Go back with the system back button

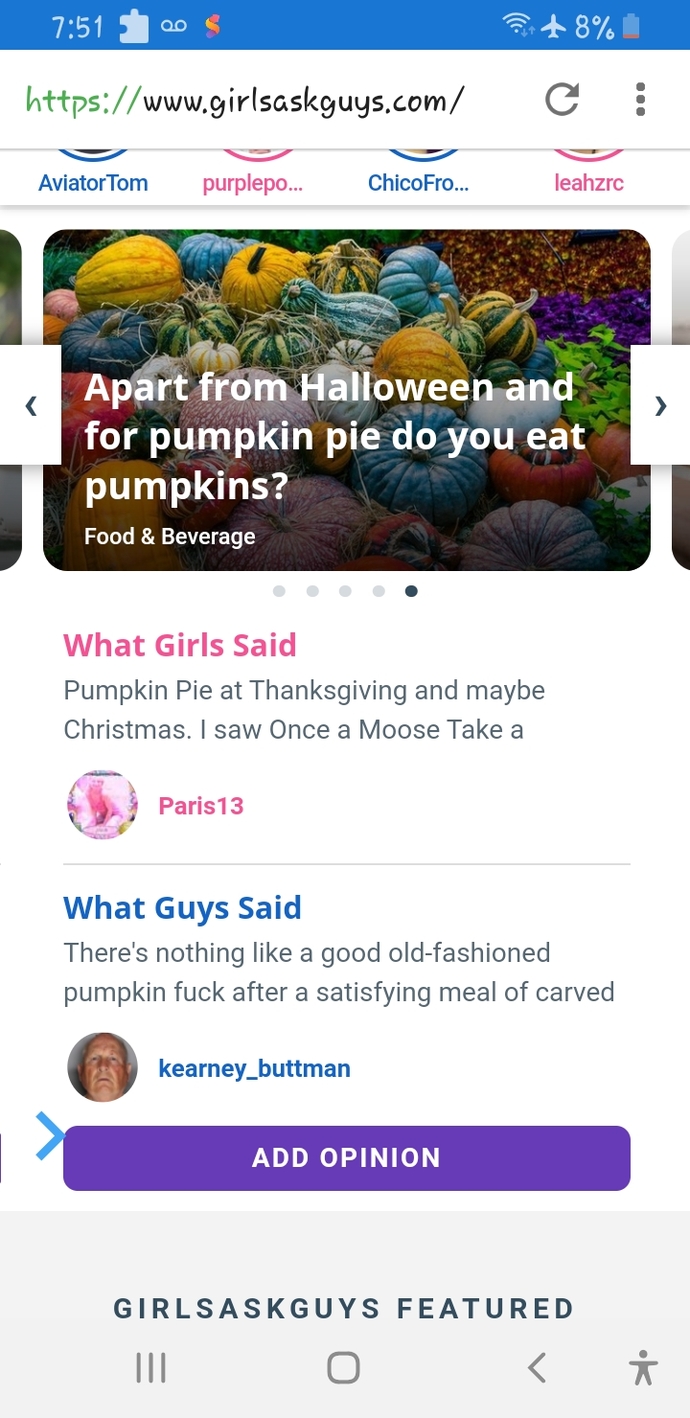537,1367
